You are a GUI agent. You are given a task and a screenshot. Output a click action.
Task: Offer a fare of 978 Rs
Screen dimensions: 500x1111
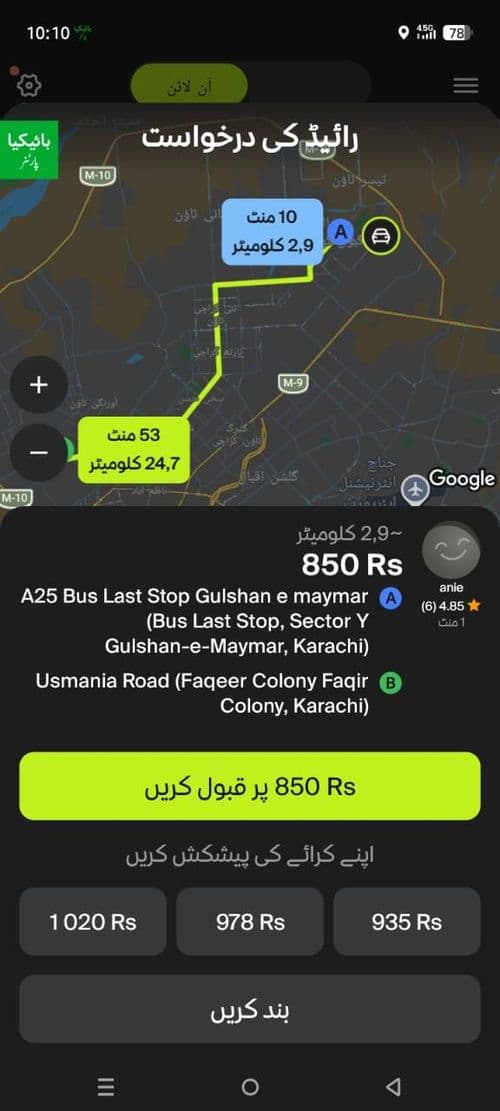pos(250,921)
